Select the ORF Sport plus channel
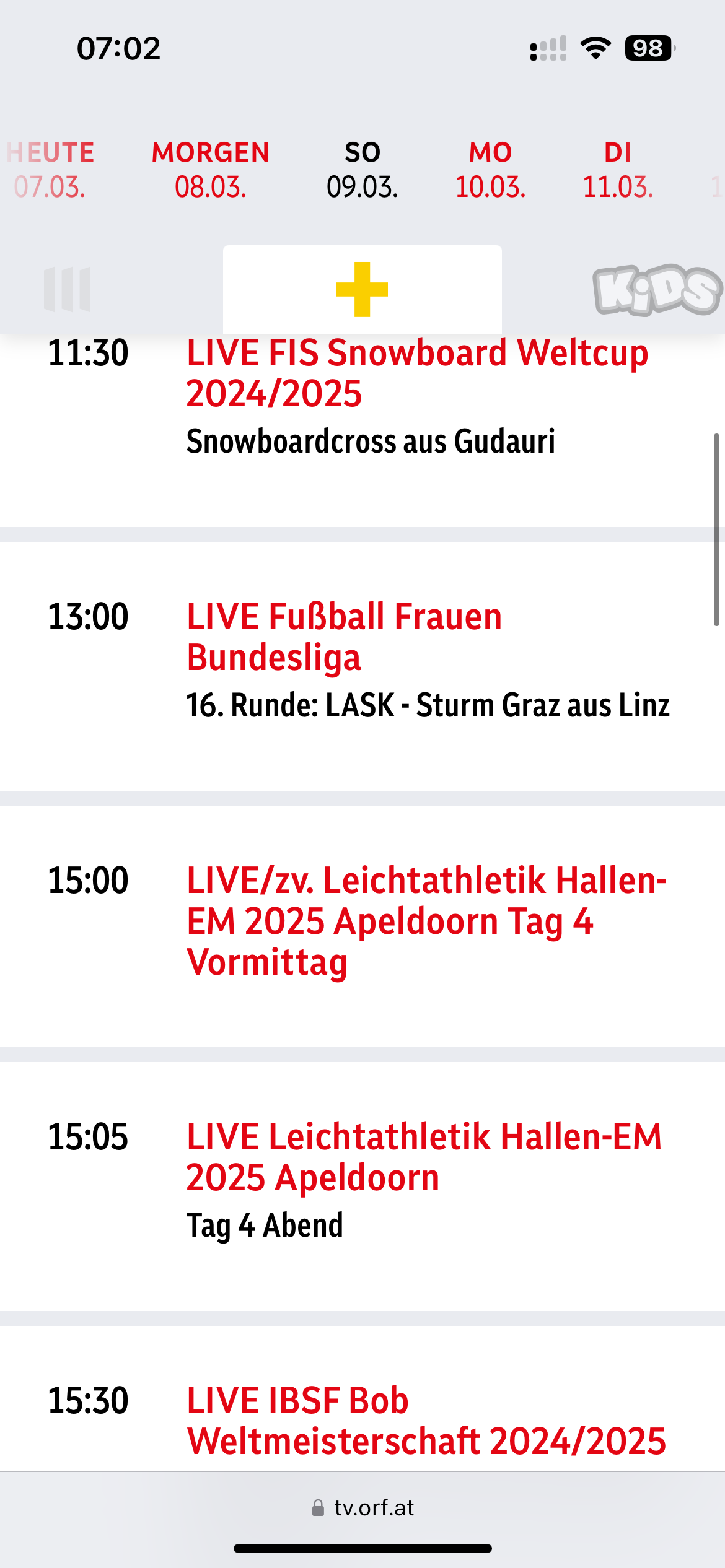725x1568 pixels. click(x=362, y=289)
